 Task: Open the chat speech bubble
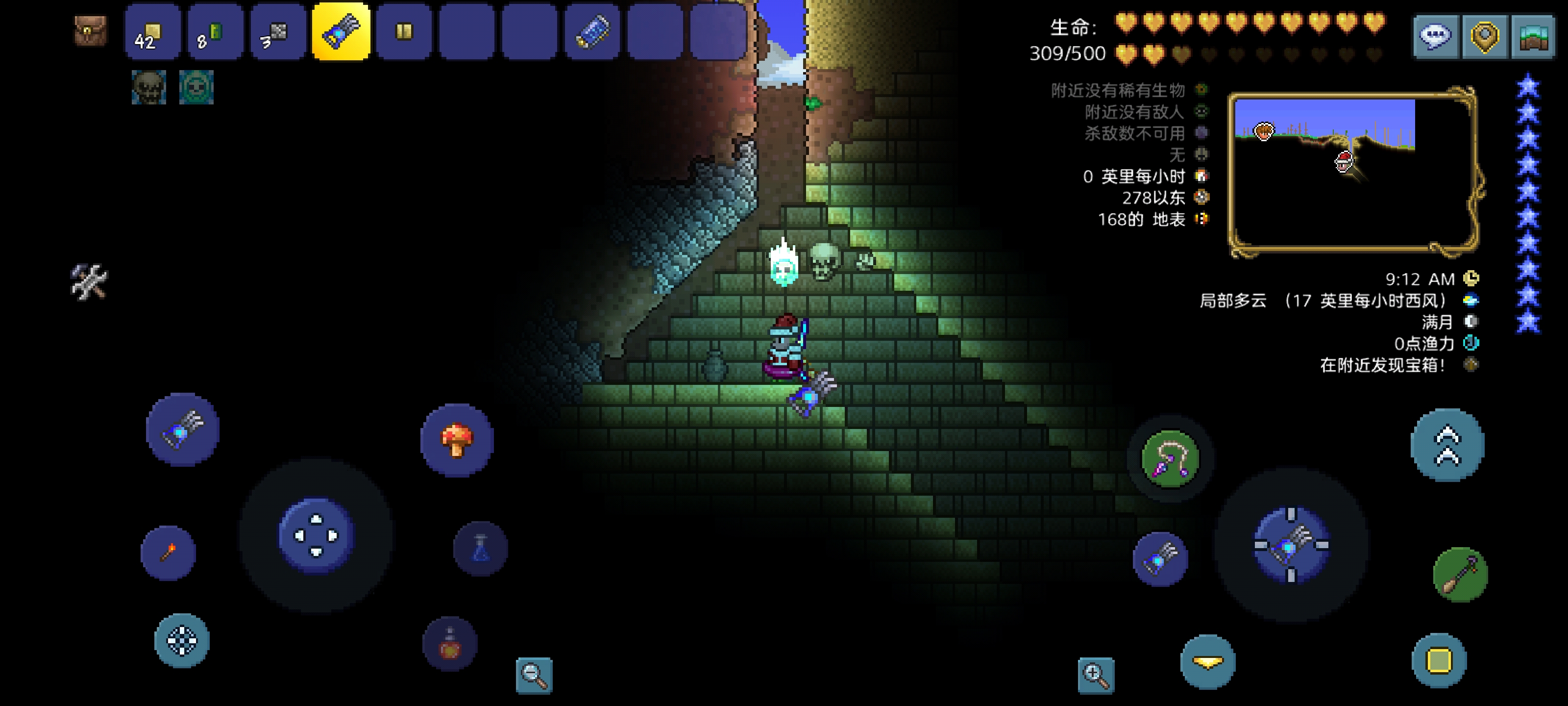click(x=1435, y=37)
